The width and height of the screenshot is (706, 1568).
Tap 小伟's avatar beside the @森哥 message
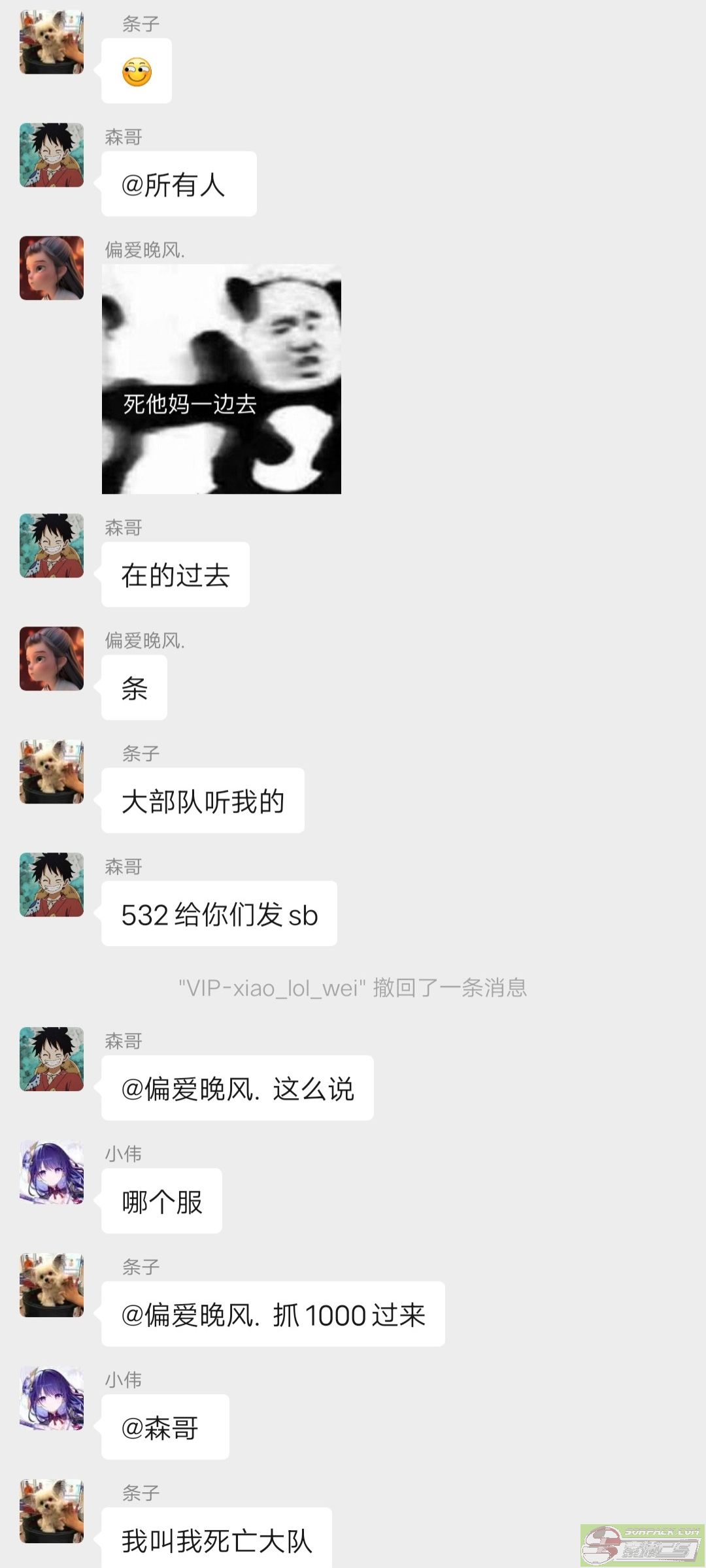pyautogui.click(x=52, y=1399)
